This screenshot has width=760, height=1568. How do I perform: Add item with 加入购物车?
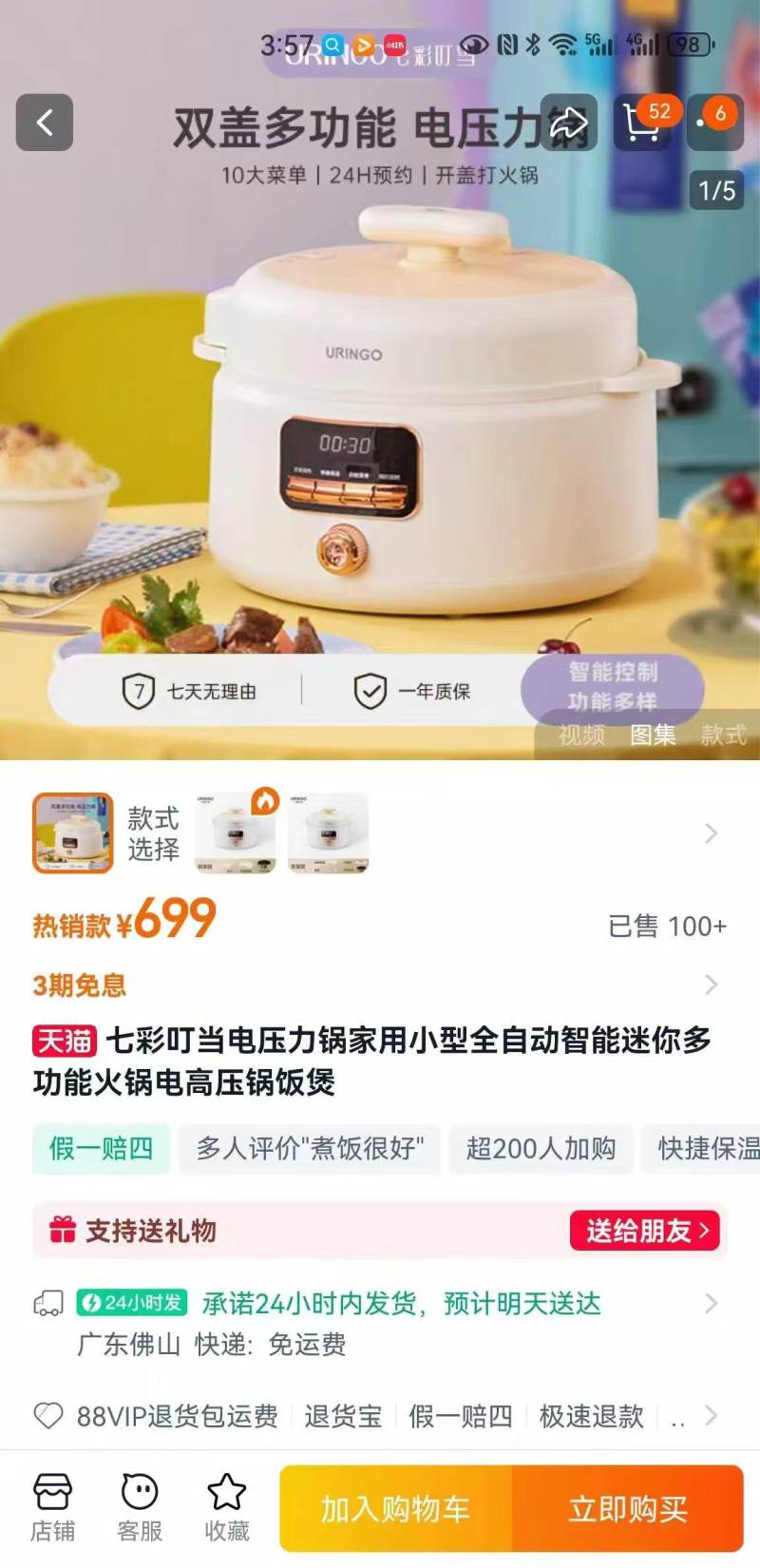coord(395,1508)
